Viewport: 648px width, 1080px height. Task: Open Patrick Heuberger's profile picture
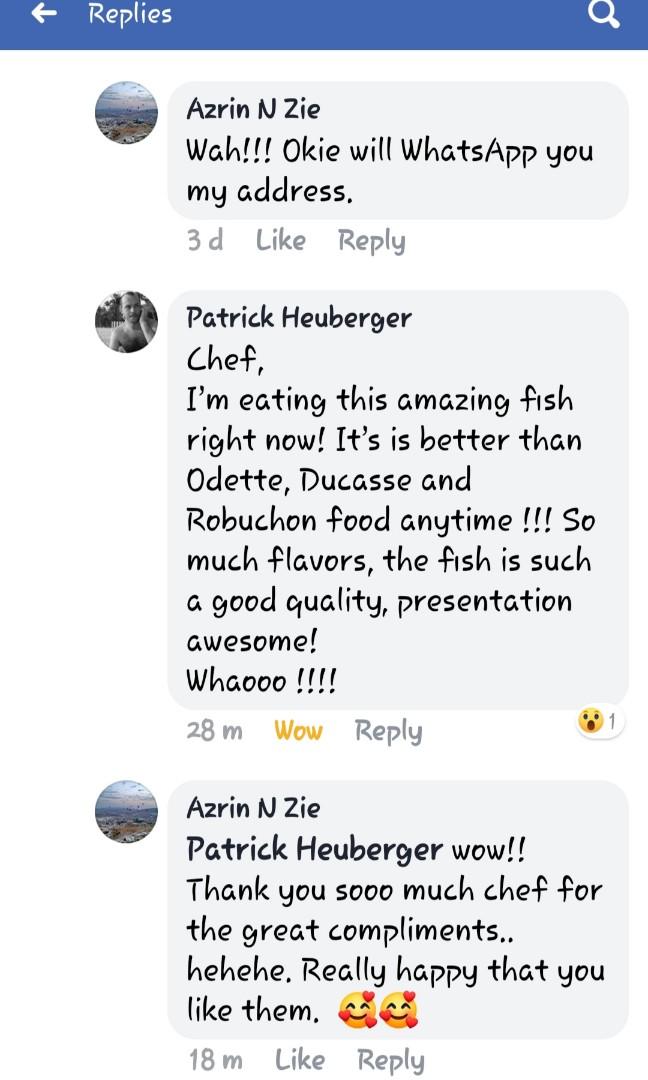[x=126, y=322]
